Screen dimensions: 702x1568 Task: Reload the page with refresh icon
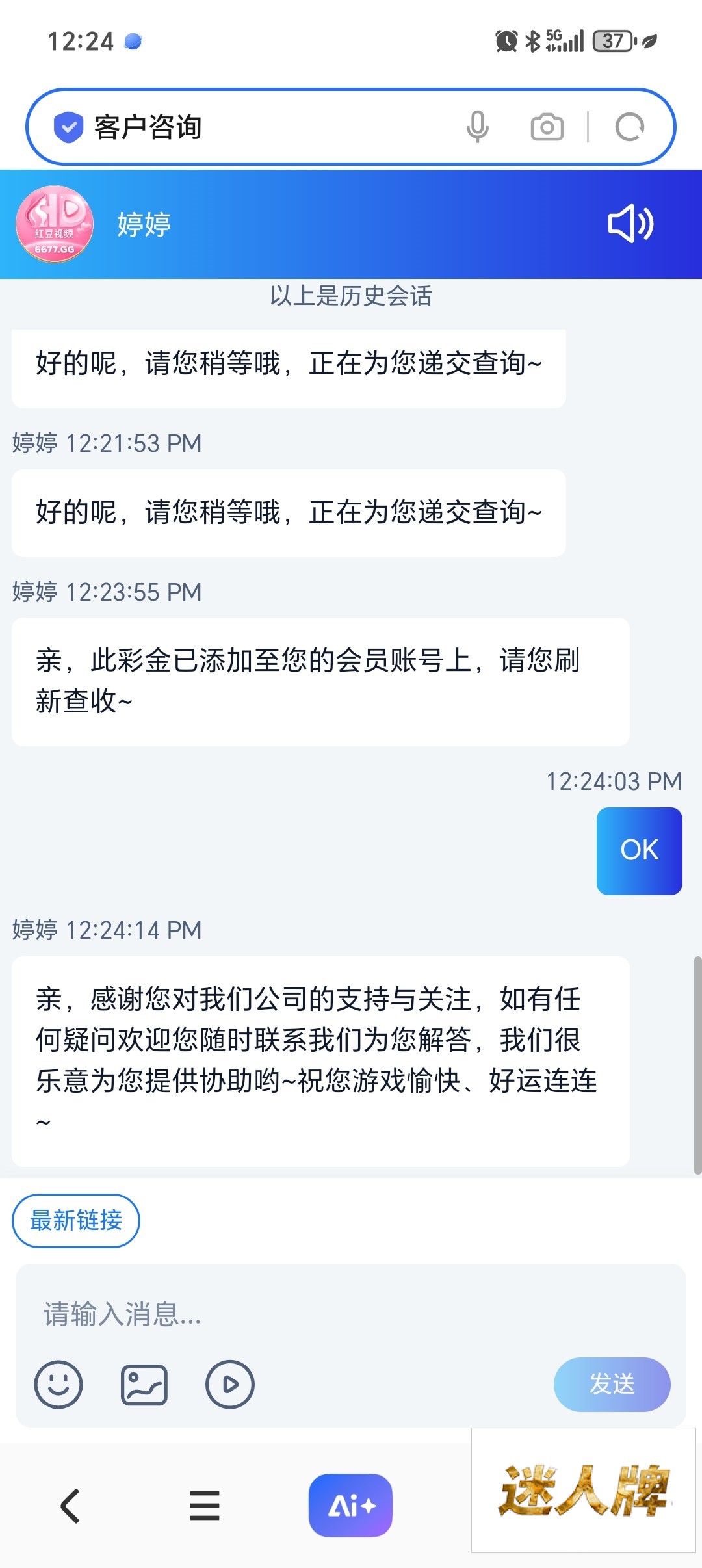(x=629, y=127)
